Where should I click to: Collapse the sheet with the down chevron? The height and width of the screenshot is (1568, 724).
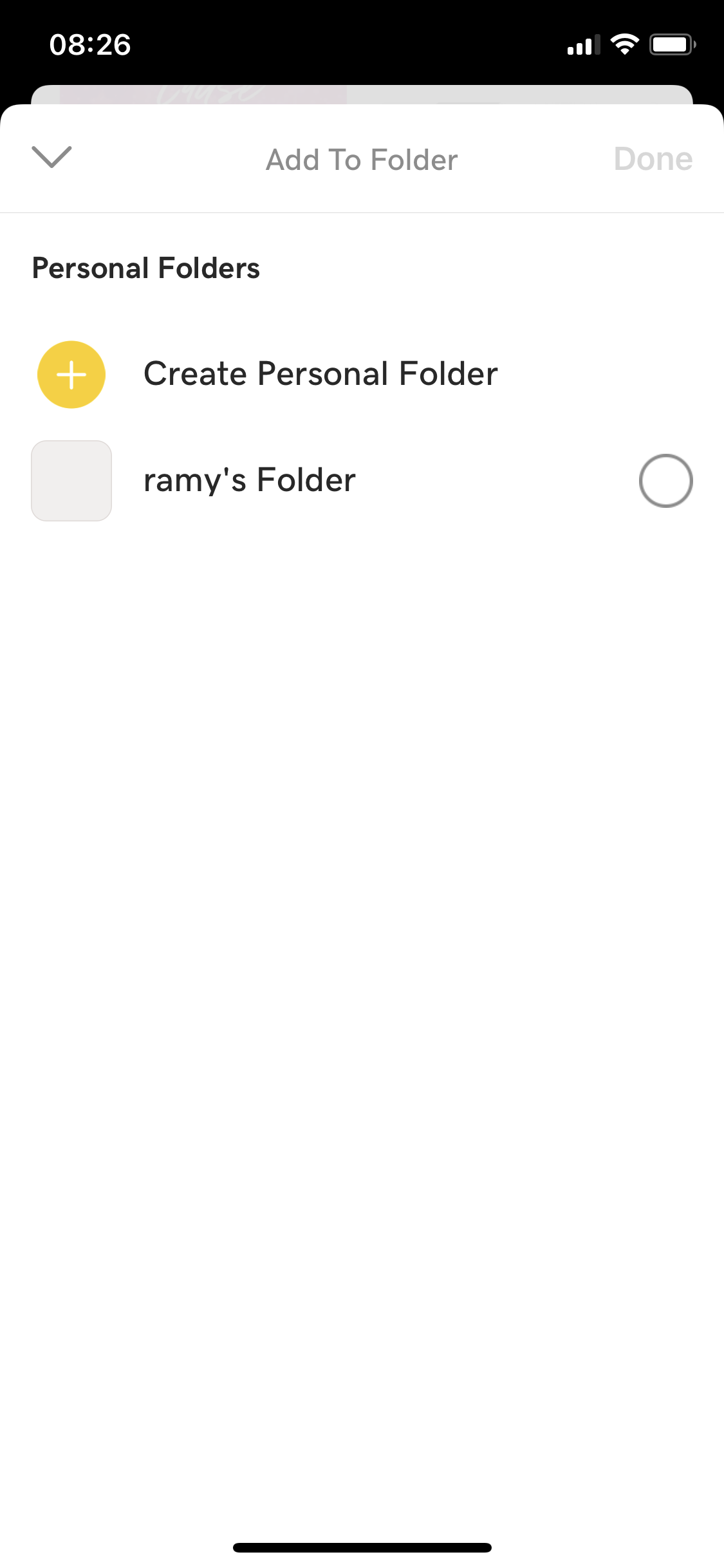coord(53,158)
